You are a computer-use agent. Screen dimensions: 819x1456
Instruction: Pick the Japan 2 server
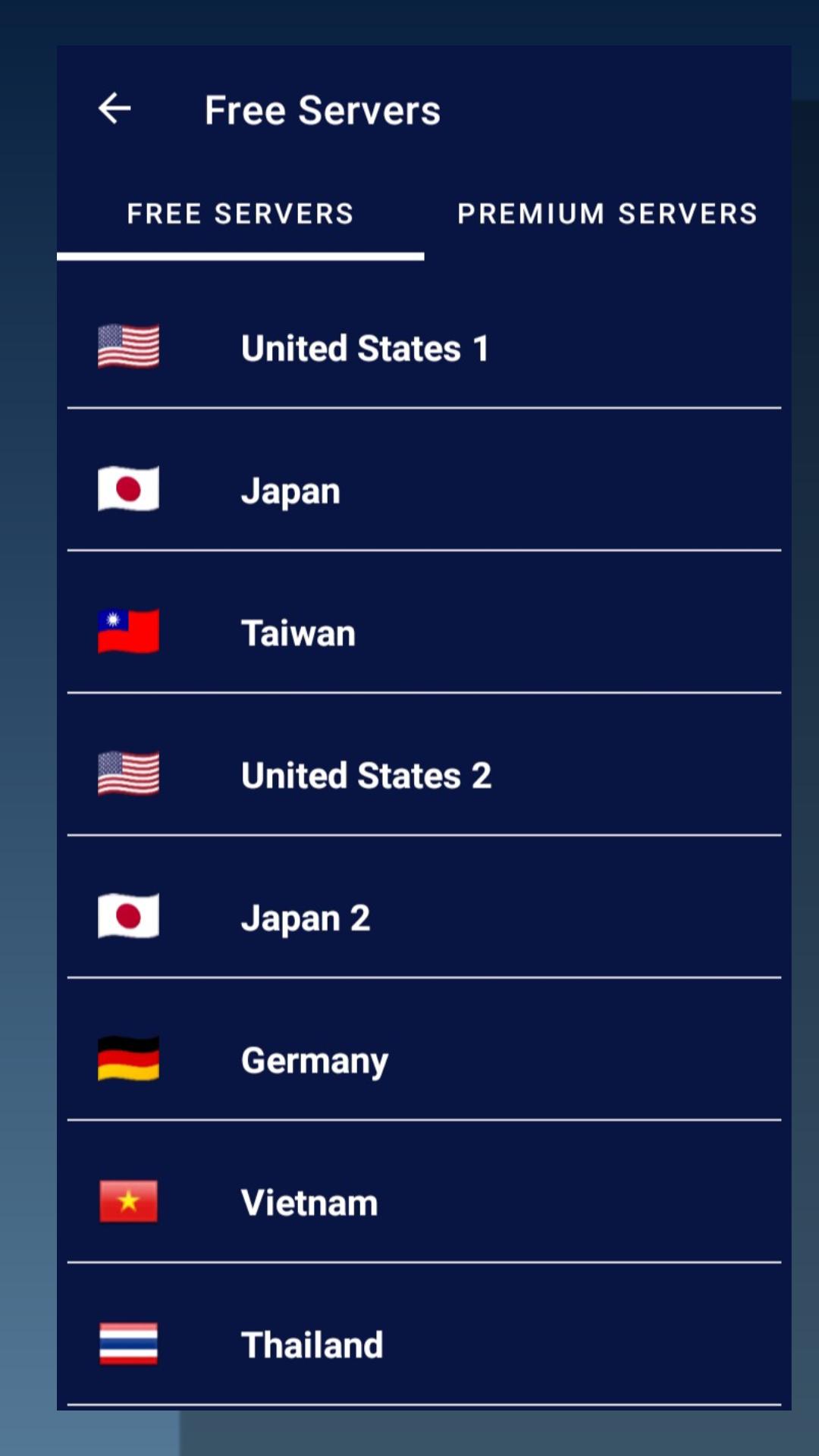pos(424,918)
